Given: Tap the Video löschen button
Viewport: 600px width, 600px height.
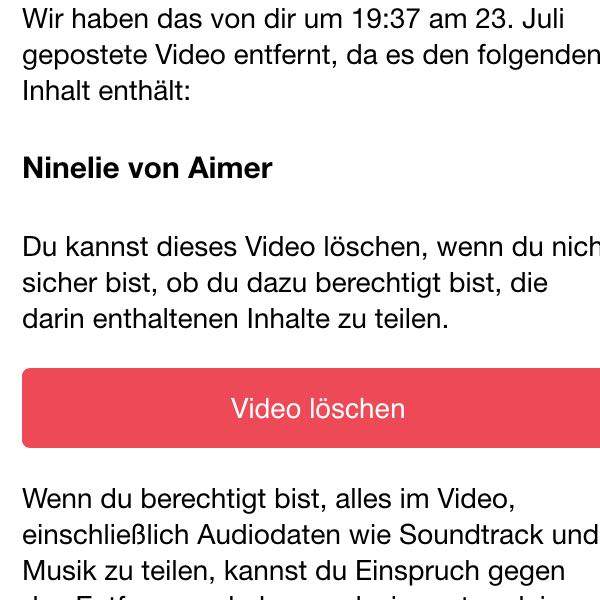Looking at the screenshot, I should 317,408.
